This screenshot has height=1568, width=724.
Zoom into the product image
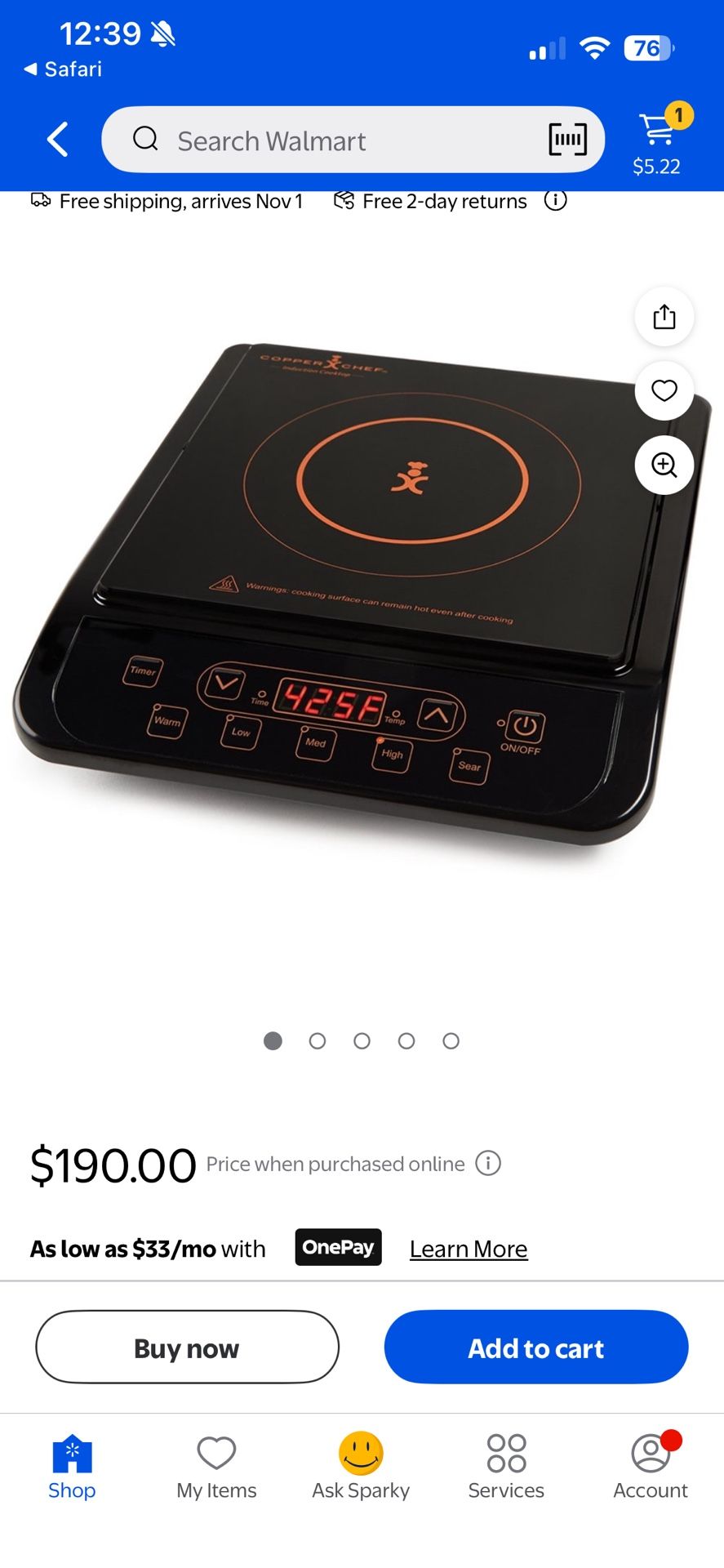coord(664,465)
